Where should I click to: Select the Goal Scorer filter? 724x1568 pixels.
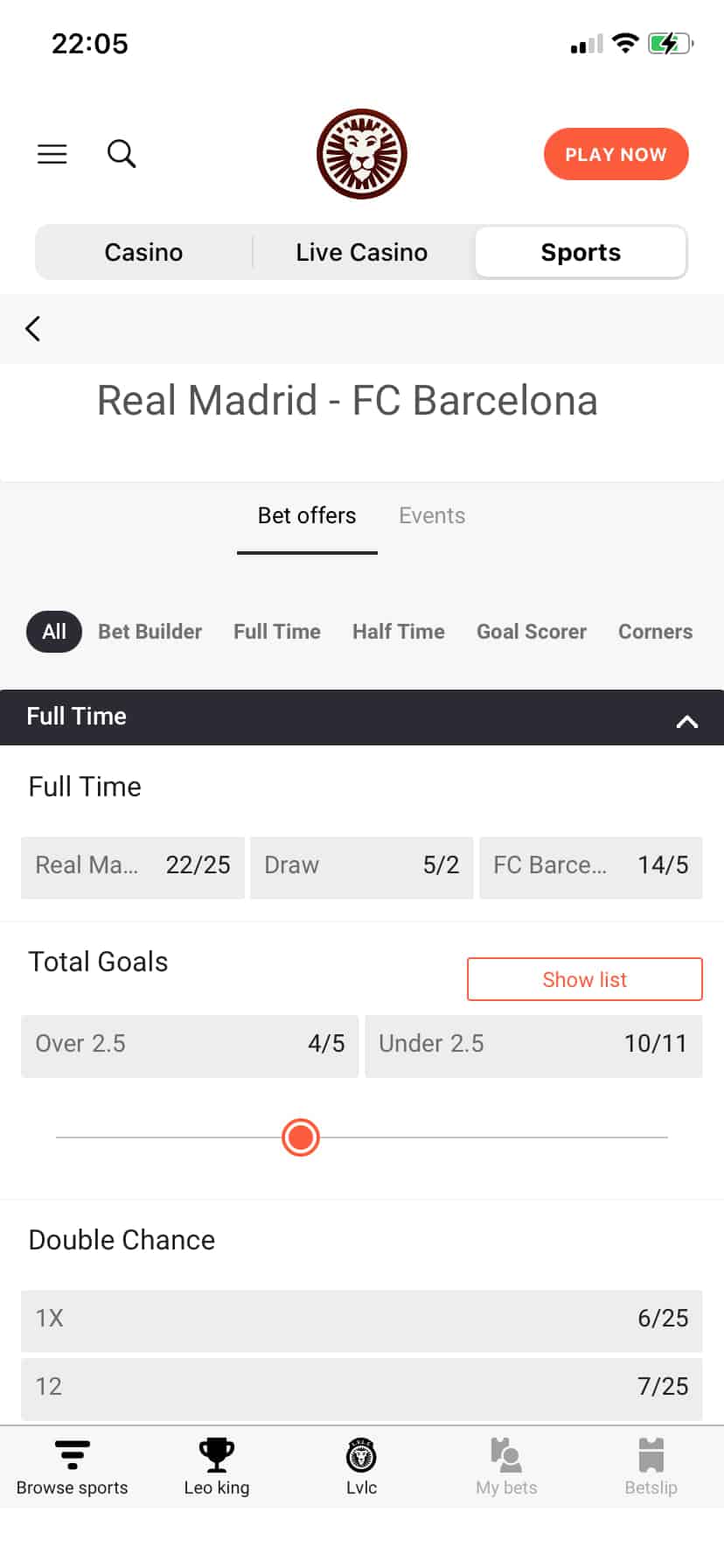point(532,632)
